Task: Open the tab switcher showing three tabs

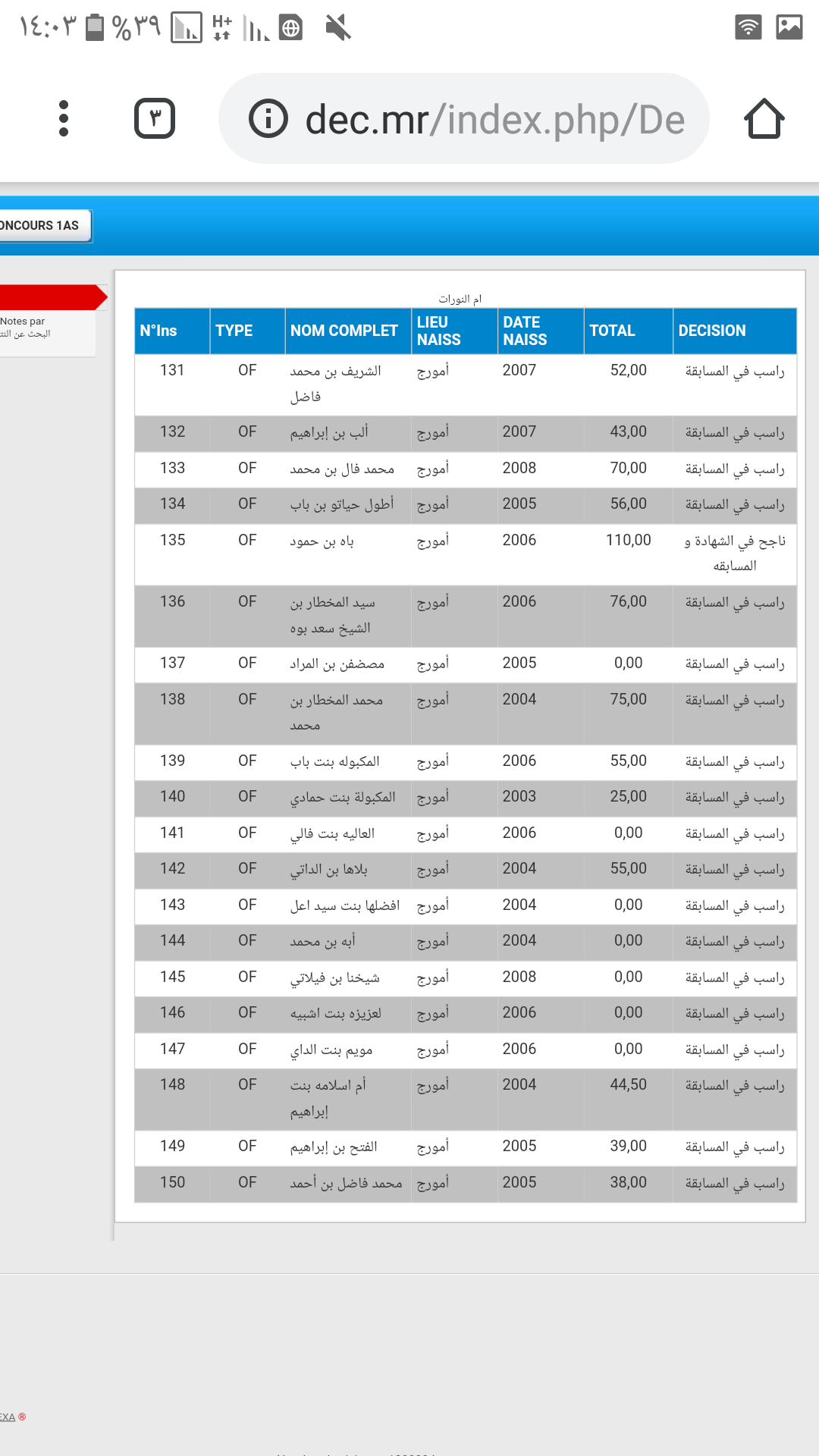Action: click(x=155, y=118)
